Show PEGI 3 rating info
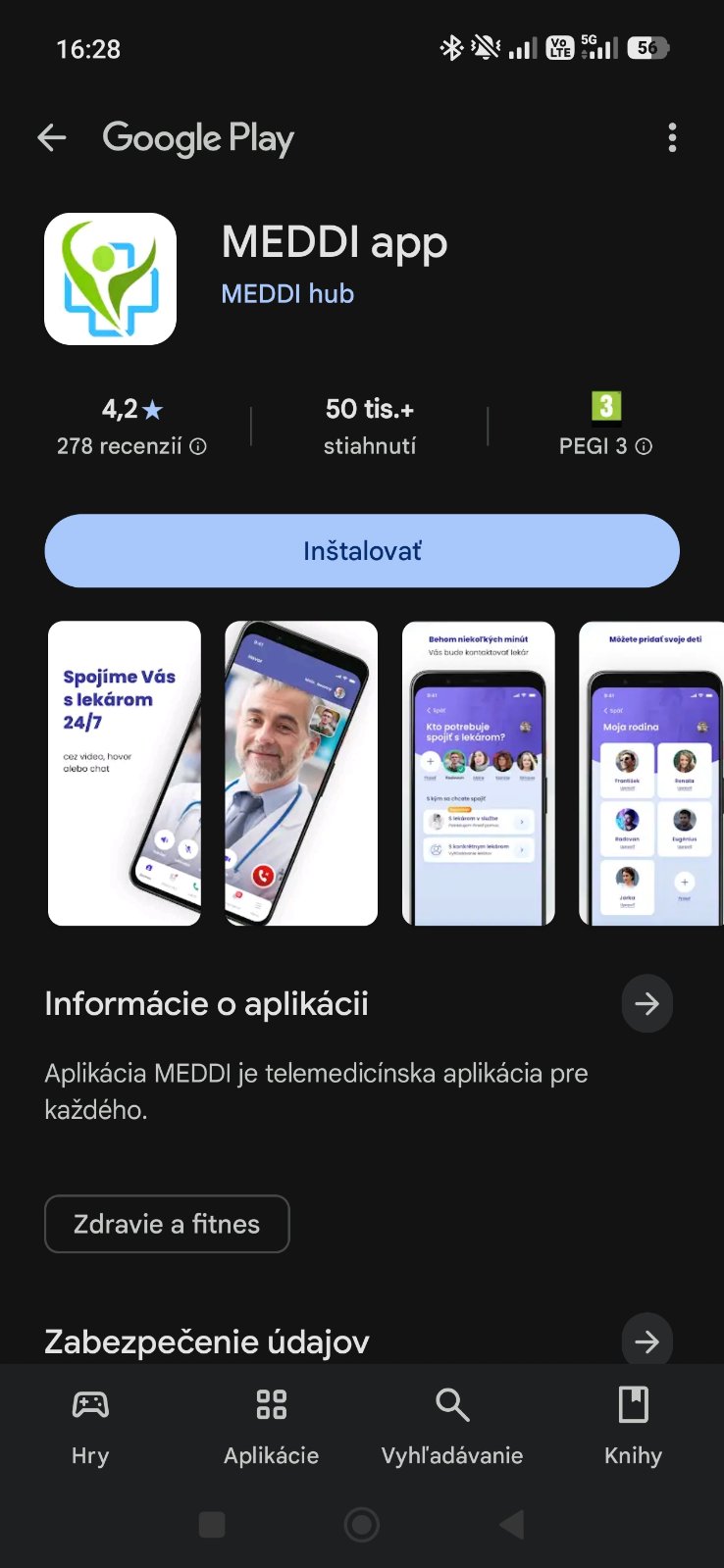724x1568 pixels. pos(605,428)
